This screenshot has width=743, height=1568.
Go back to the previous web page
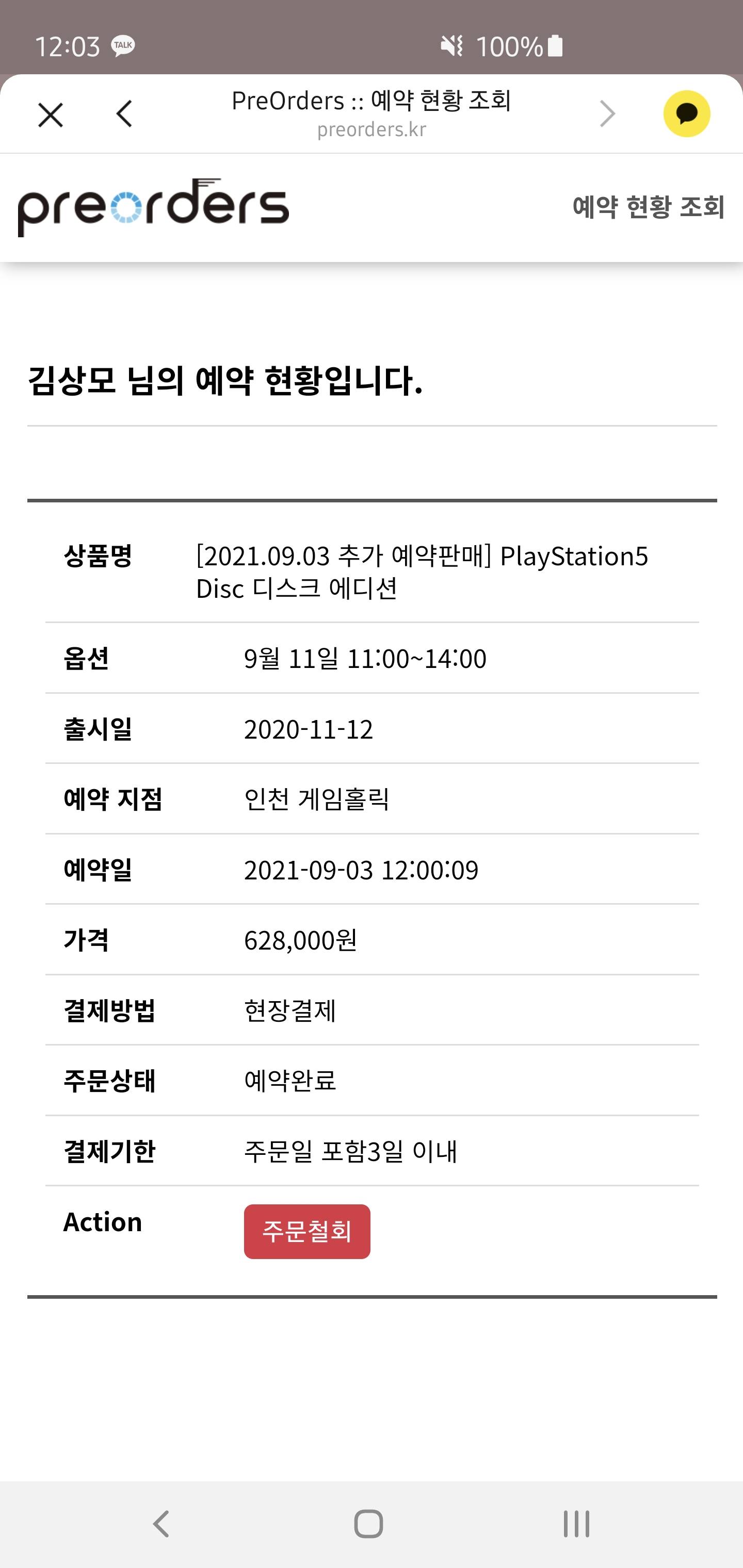coord(124,114)
